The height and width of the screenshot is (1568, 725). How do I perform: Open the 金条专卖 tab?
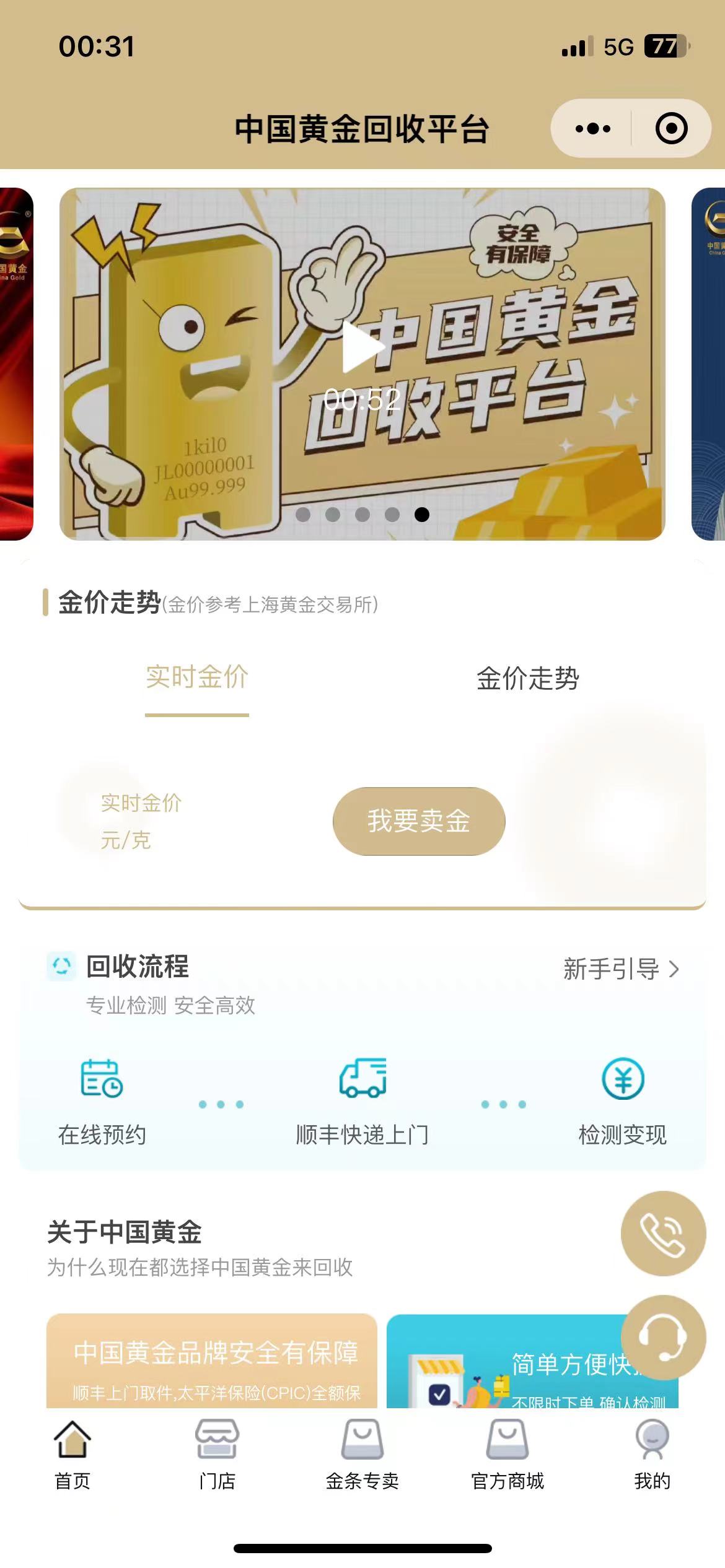(362, 1455)
